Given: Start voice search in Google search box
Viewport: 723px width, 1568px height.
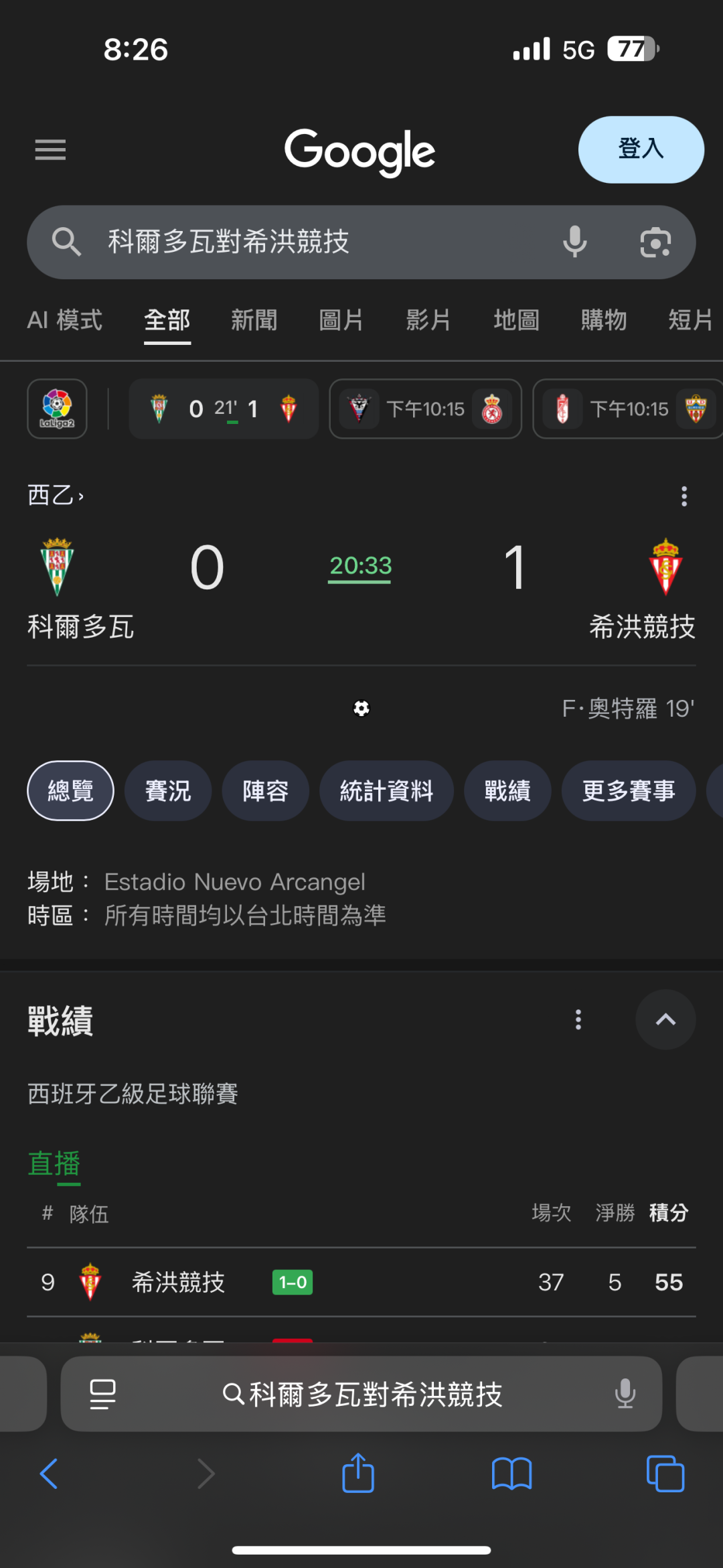Looking at the screenshot, I should pyautogui.click(x=574, y=242).
